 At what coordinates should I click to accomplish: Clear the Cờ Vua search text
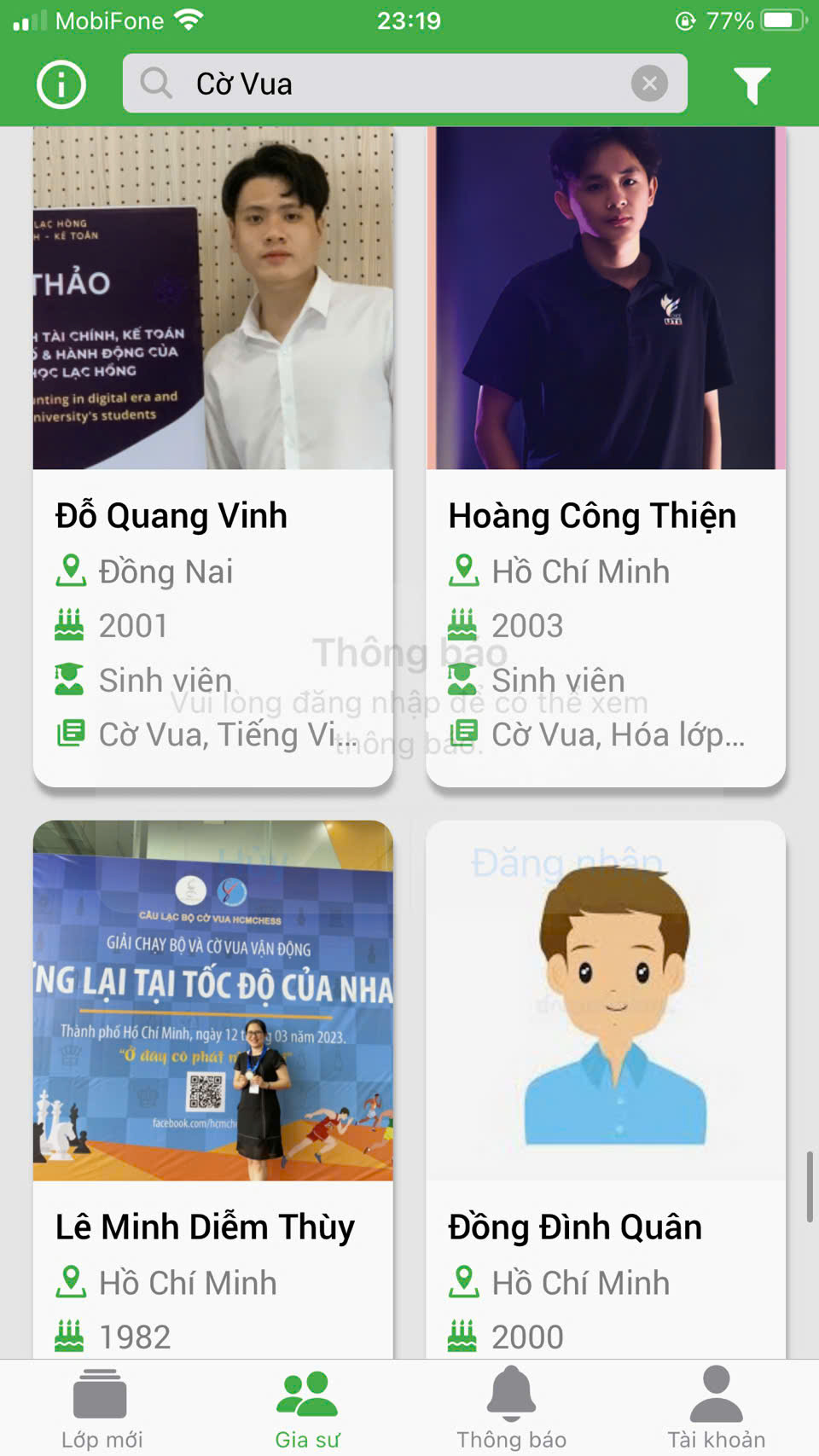(x=649, y=84)
